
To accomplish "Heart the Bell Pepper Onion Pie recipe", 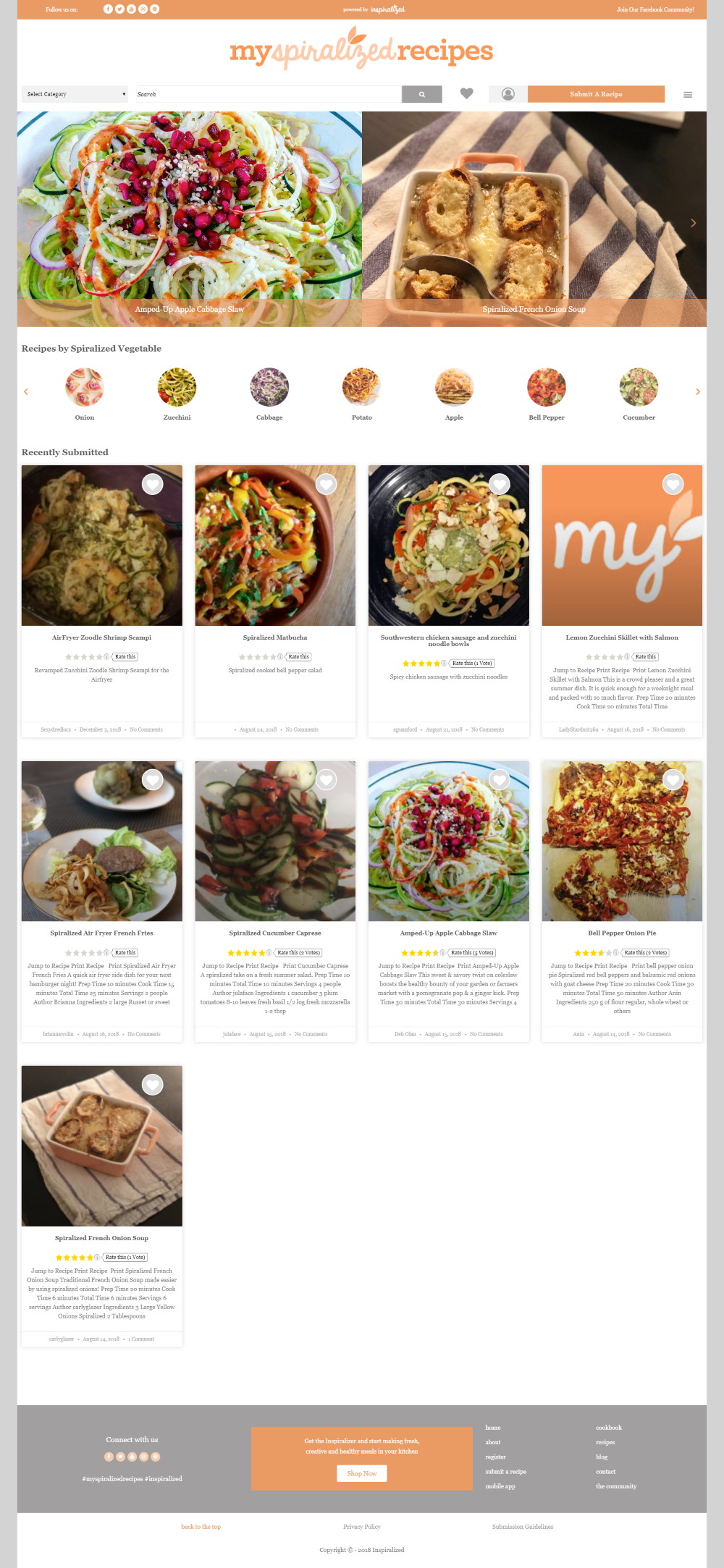I will click(x=673, y=779).
